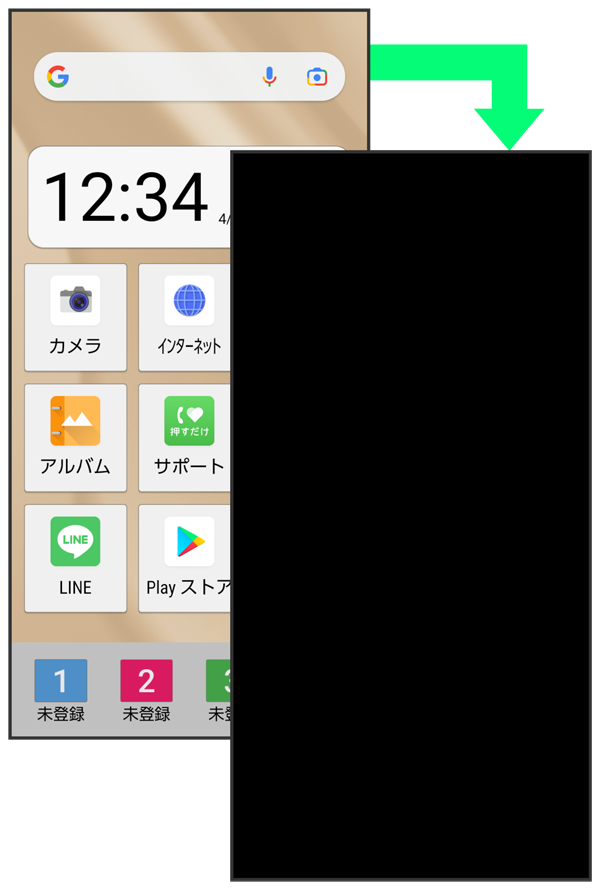Launch the カメラ app
Image resolution: width=600 pixels, height=889 pixels.
[x=75, y=314]
